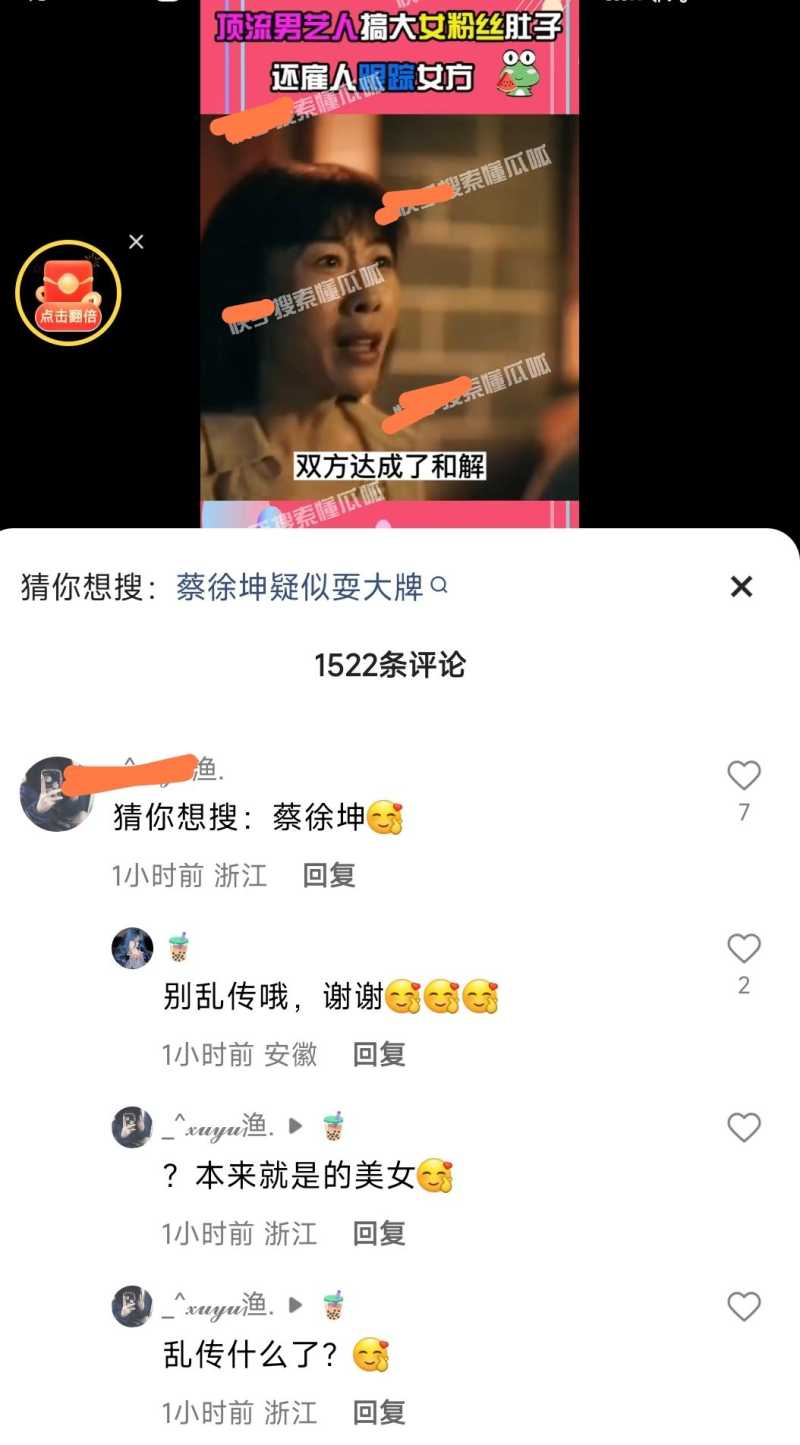Screen dimensions: 800x1445
Task: Reply to the comment 猜你想搜：蔡徐坤
Action: [329, 876]
